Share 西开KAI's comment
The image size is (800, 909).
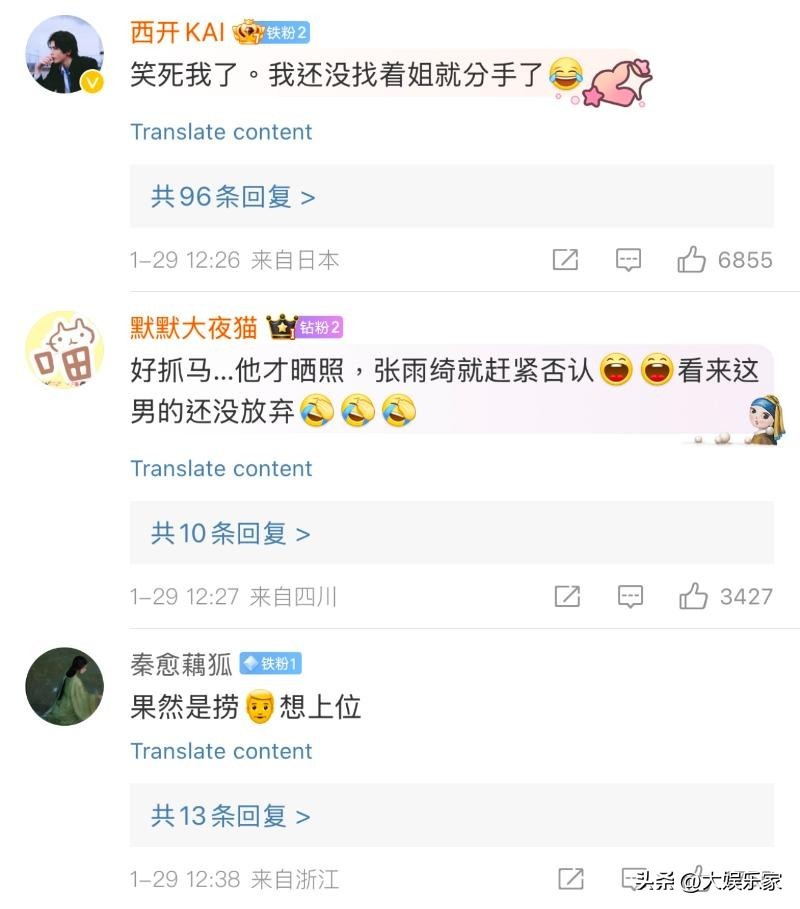click(x=565, y=260)
